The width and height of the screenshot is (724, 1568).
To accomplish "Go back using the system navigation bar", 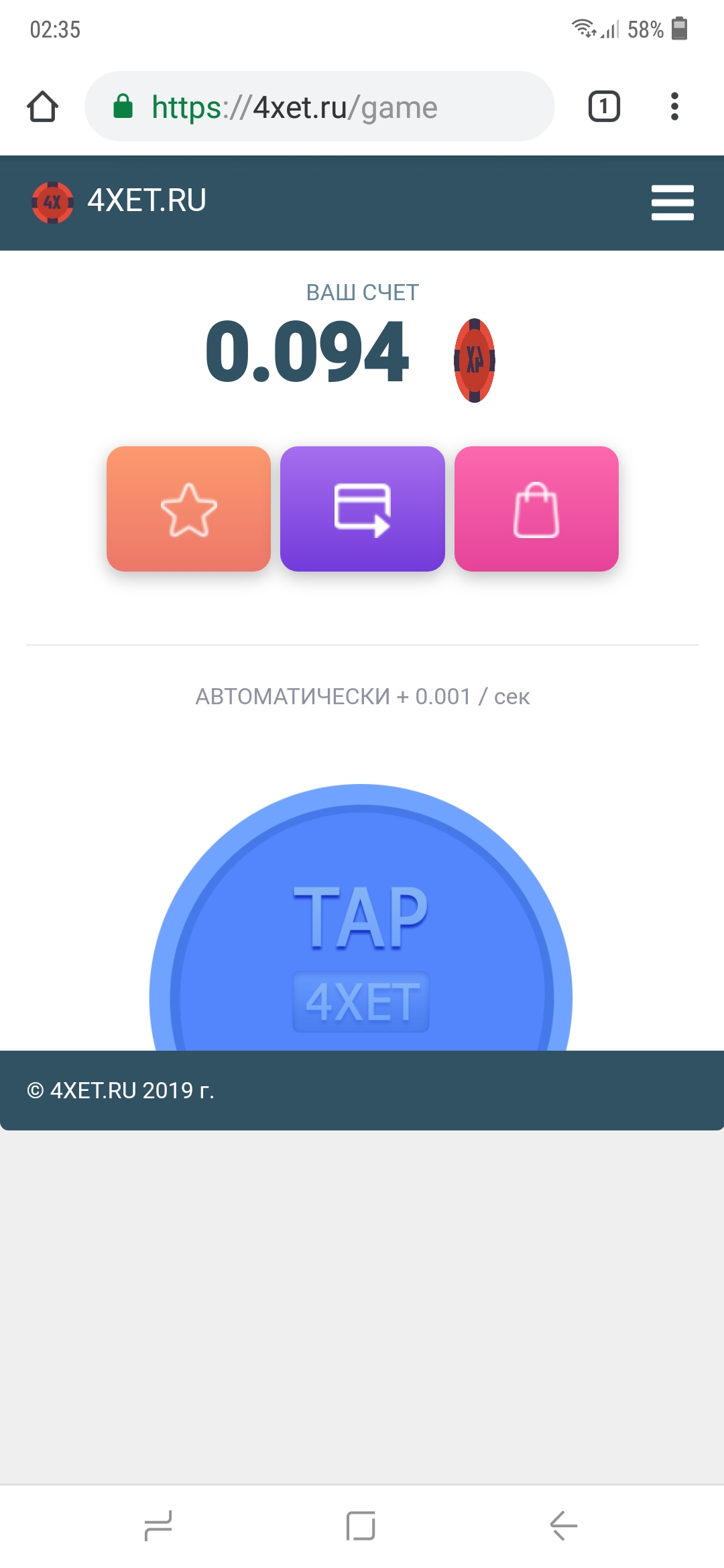I will coord(563,1526).
